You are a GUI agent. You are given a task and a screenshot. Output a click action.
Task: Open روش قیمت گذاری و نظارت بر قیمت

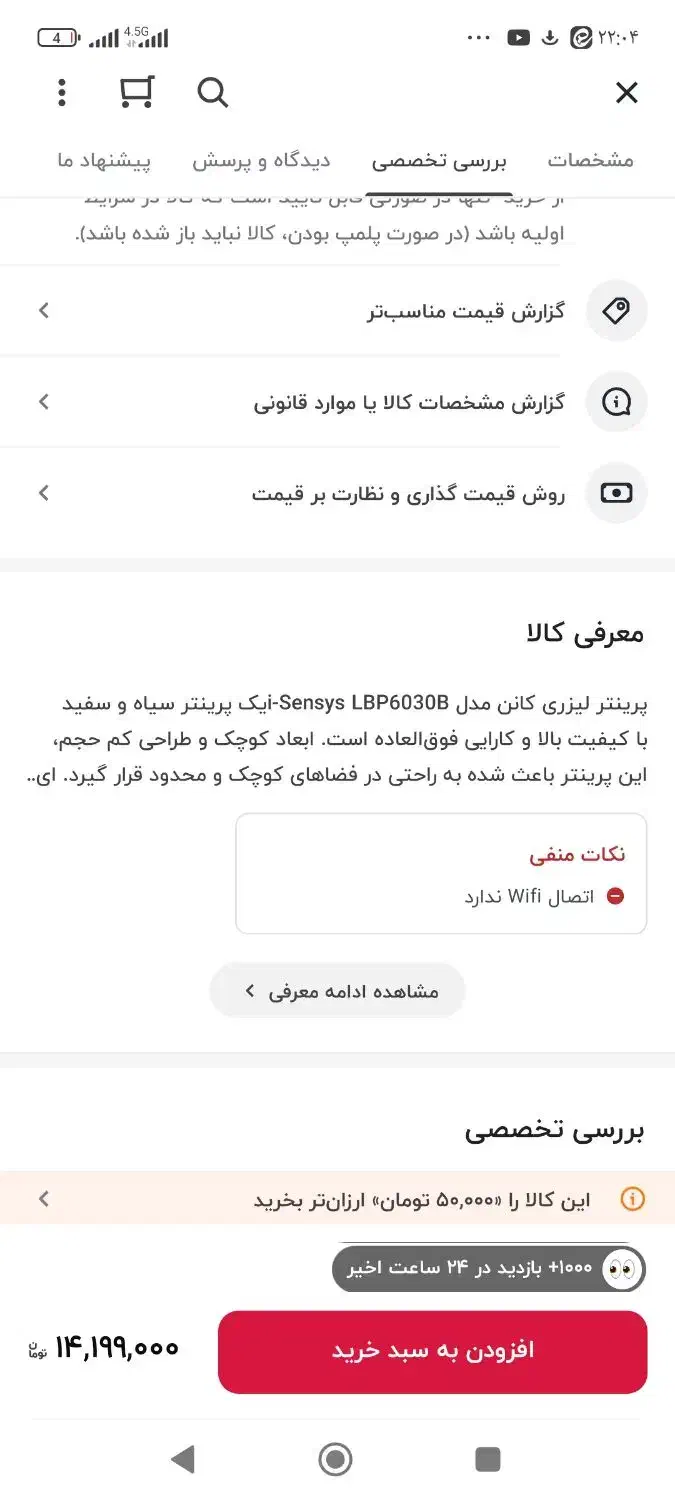coord(337,493)
